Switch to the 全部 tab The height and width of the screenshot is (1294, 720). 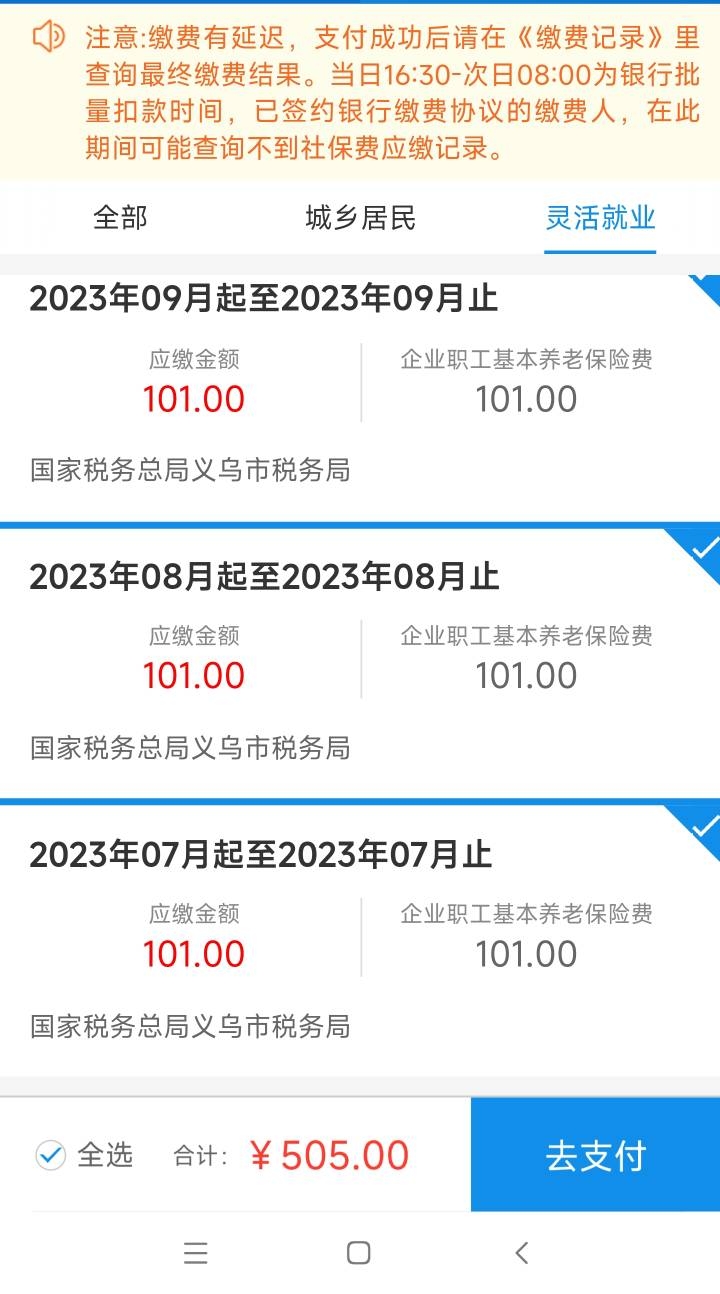[120, 218]
